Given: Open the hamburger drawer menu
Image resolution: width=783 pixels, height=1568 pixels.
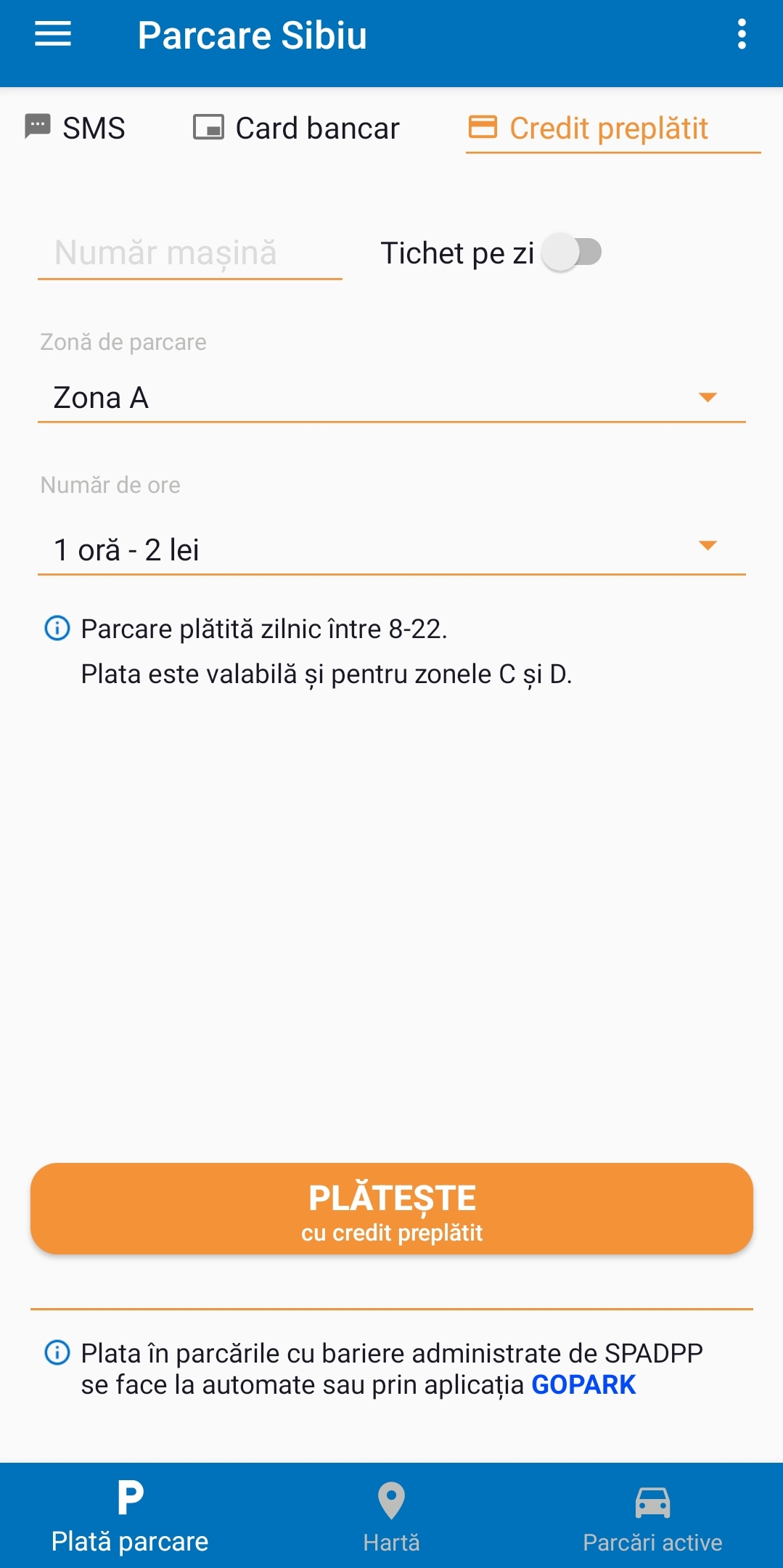Looking at the screenshot, I should 53,34.
